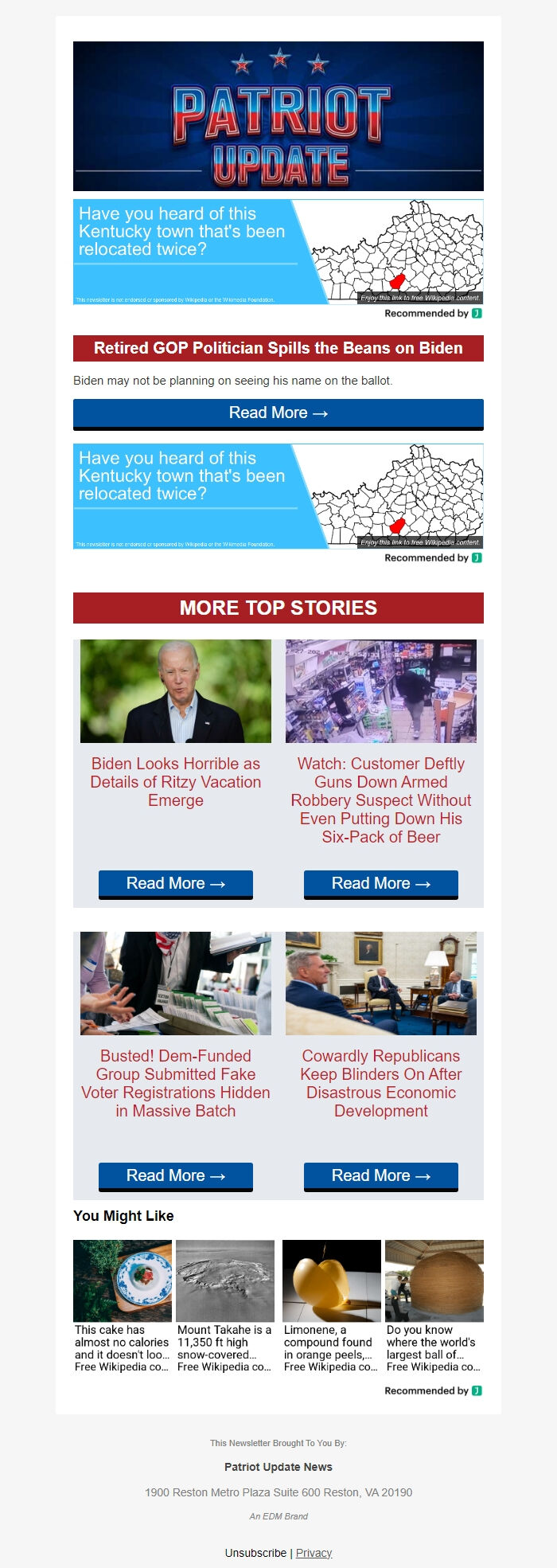The width and height of the screenshot is (557, 1568).
Task: Read more about Biden's ritzy vacation
Action: click(x=175, y=883)
